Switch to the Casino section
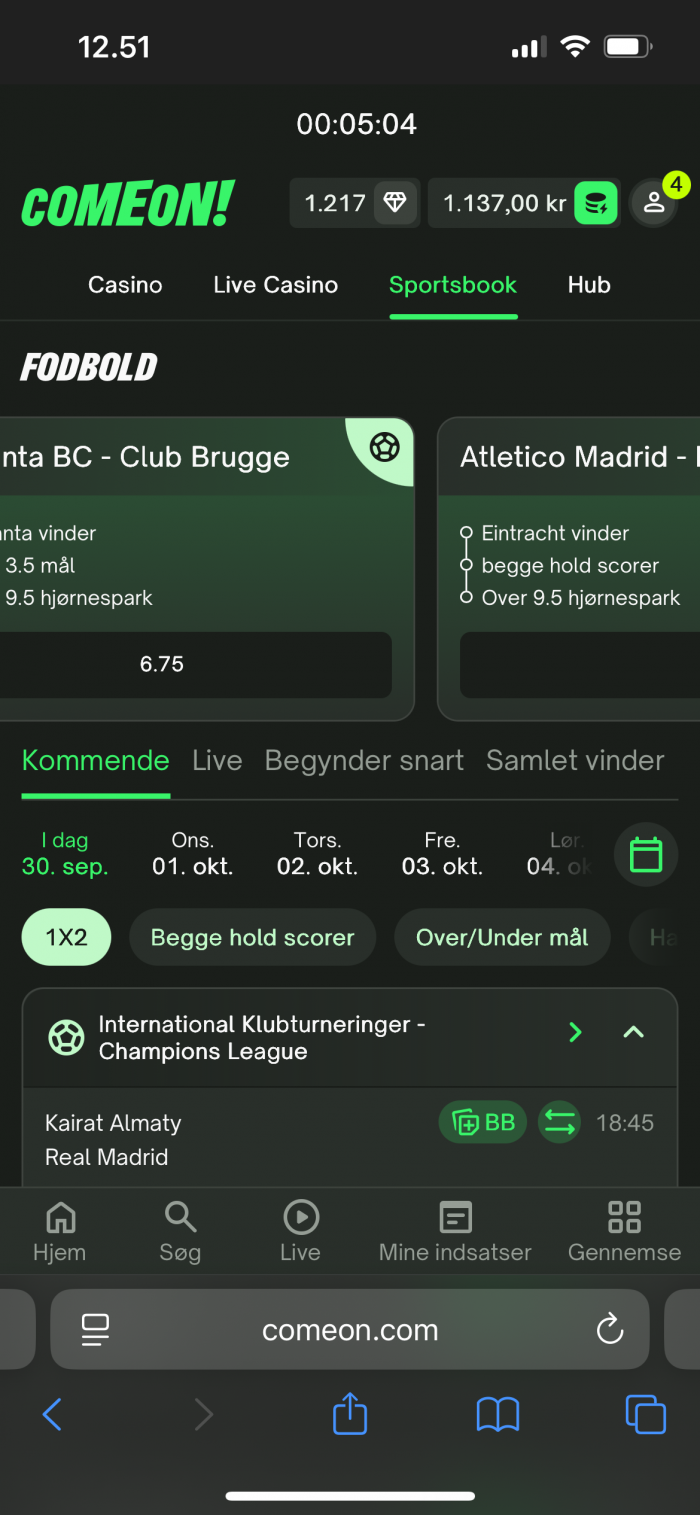This screenshot has height=1515, width=700. (x=125, y=285)
